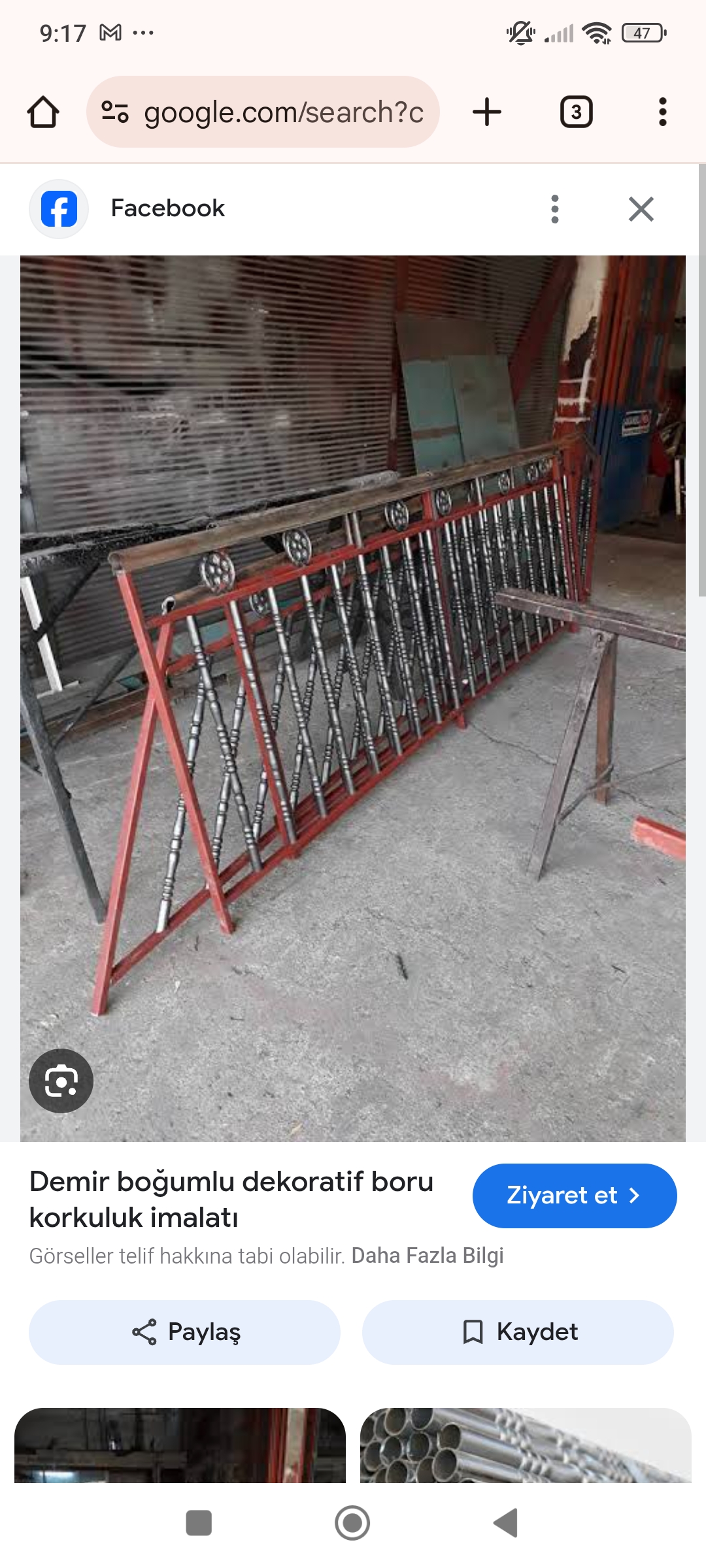Save the image with Kaydet

[518, 1331]
